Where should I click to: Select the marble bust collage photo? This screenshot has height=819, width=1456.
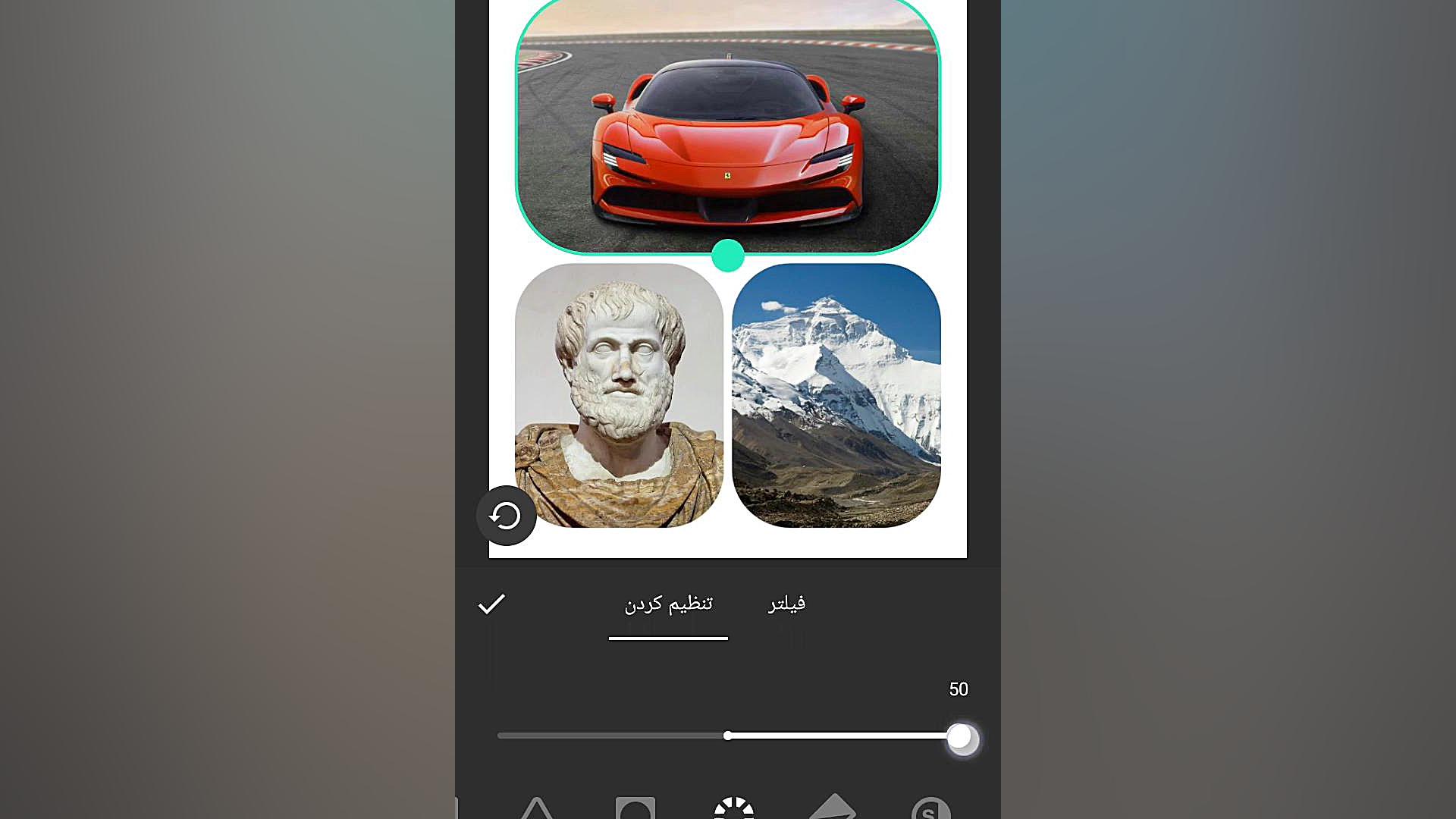(619, 395)
